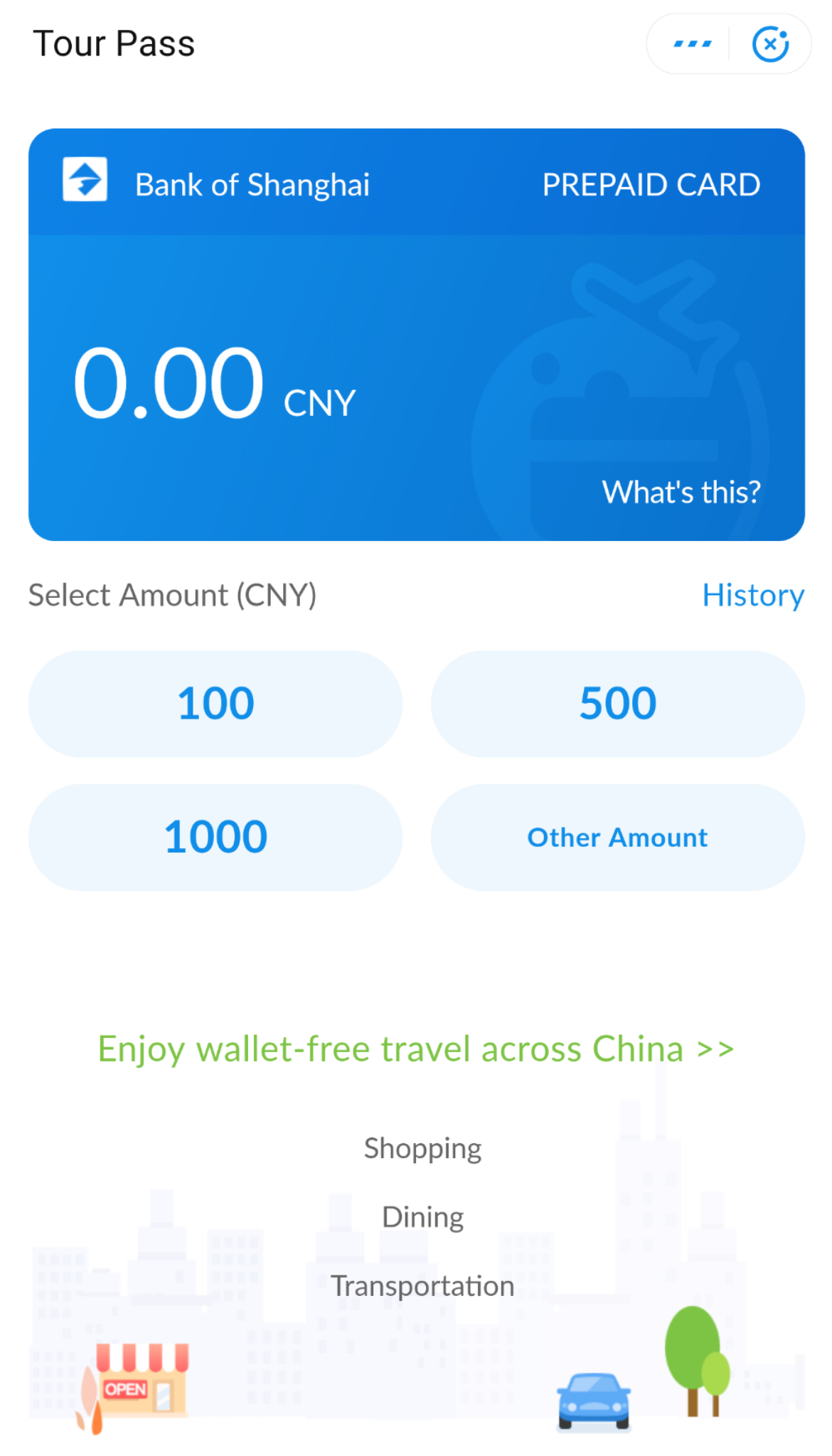The height and width of the screenshot is (1456, 832).
Task: Select the 500 CNY amount
Action: (x=617, y=704)
